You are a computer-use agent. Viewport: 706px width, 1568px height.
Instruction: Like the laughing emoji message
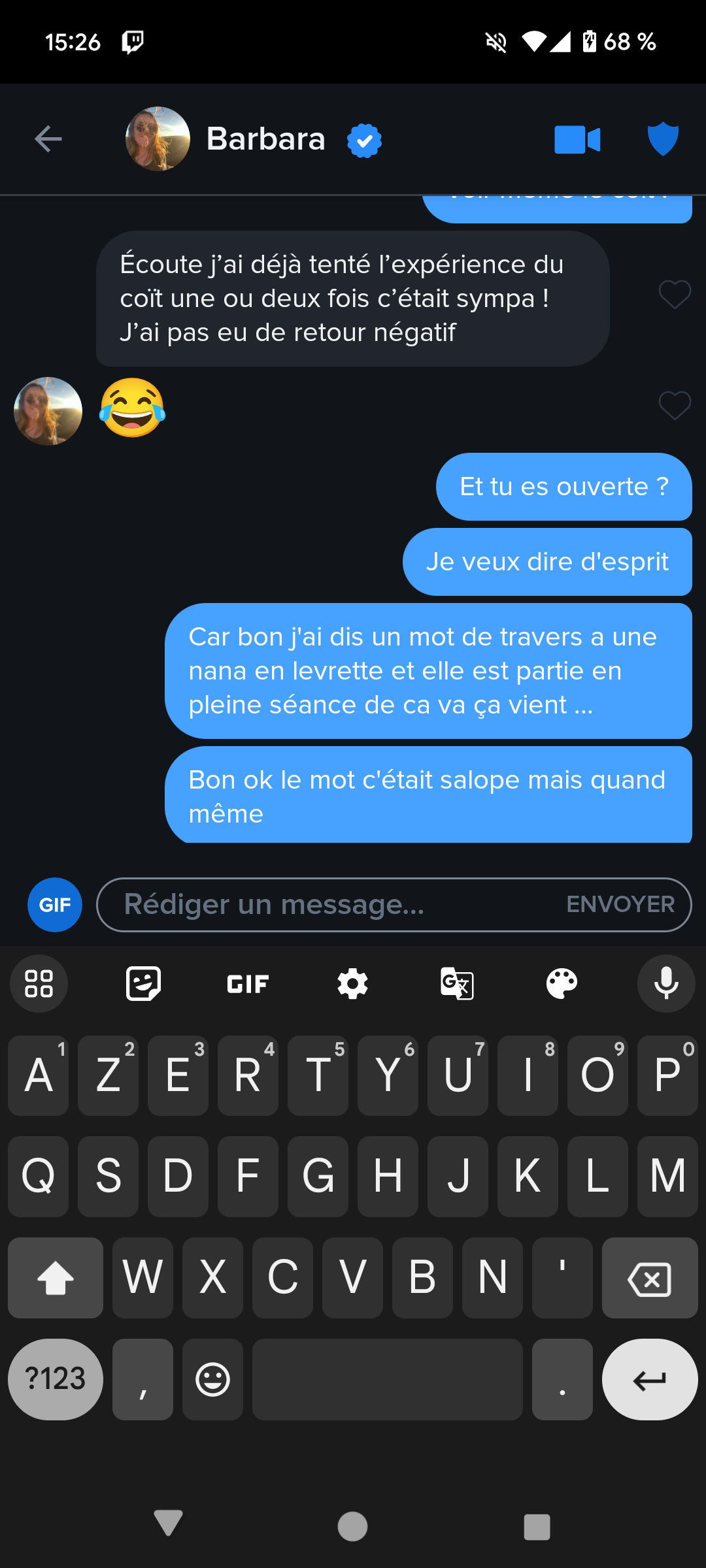[x=675, y=406]
